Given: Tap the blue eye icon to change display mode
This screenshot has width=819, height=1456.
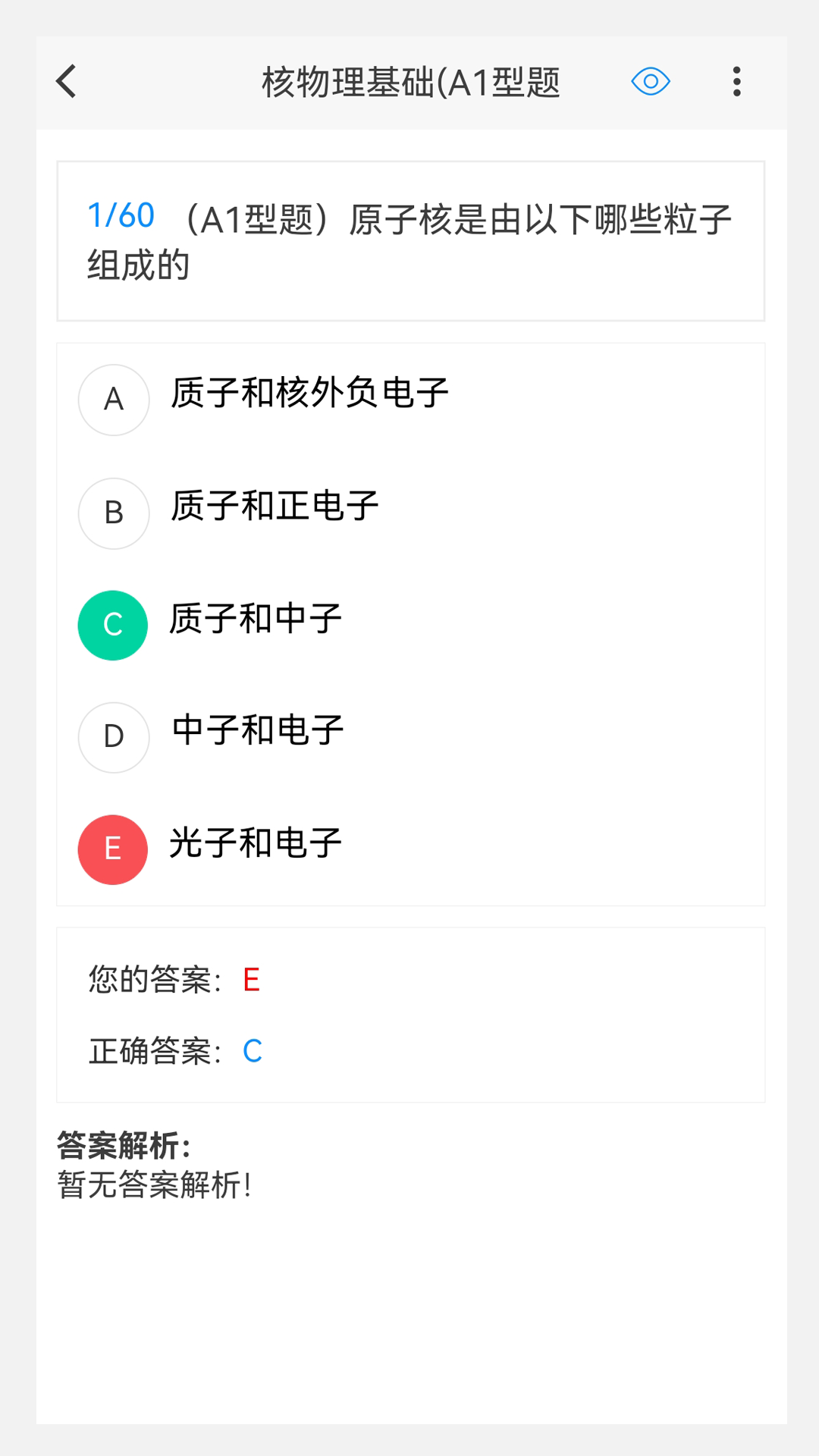Looking at the screenshot, I should [x=651, y=81].
